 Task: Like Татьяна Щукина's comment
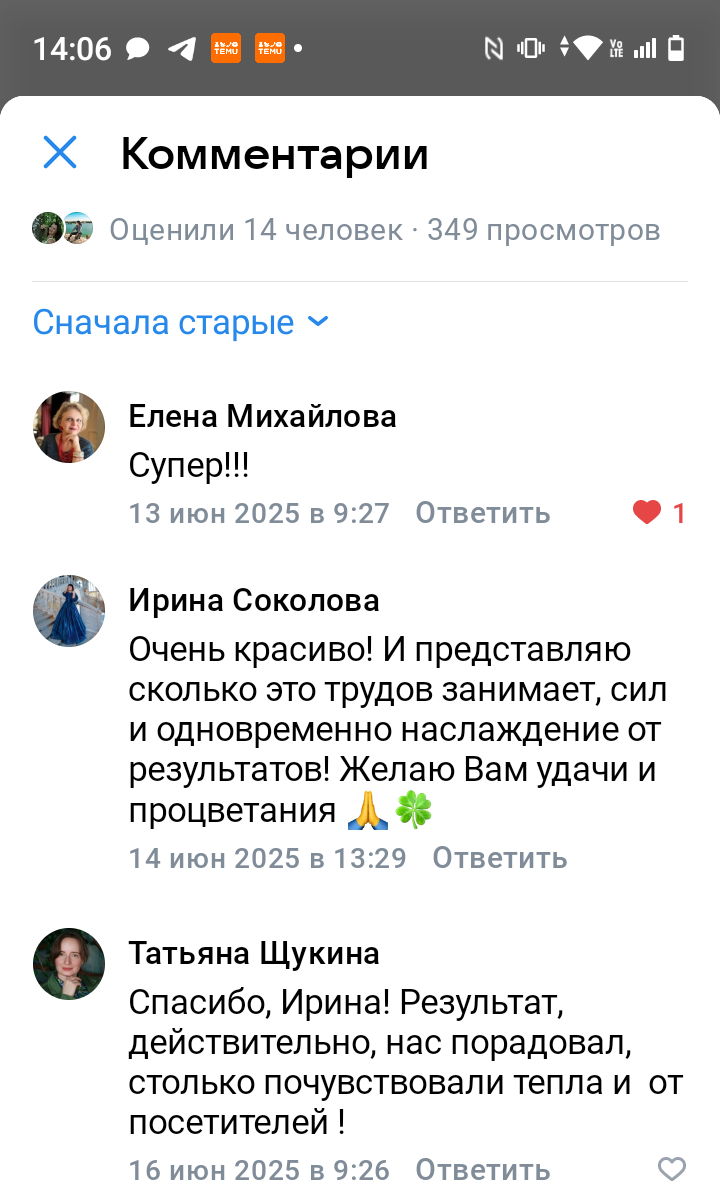pos(672,1169)
